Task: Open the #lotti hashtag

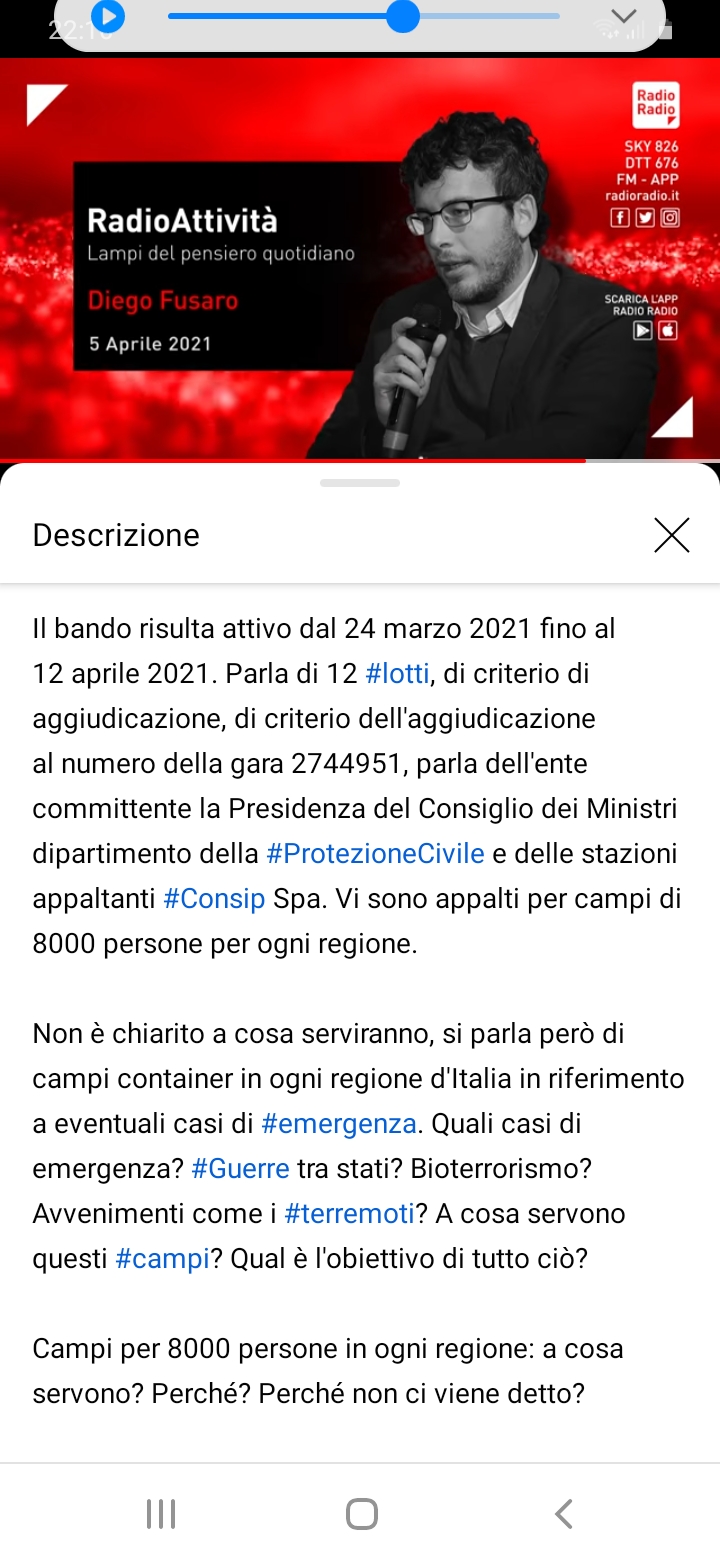Action: (398, 674)
